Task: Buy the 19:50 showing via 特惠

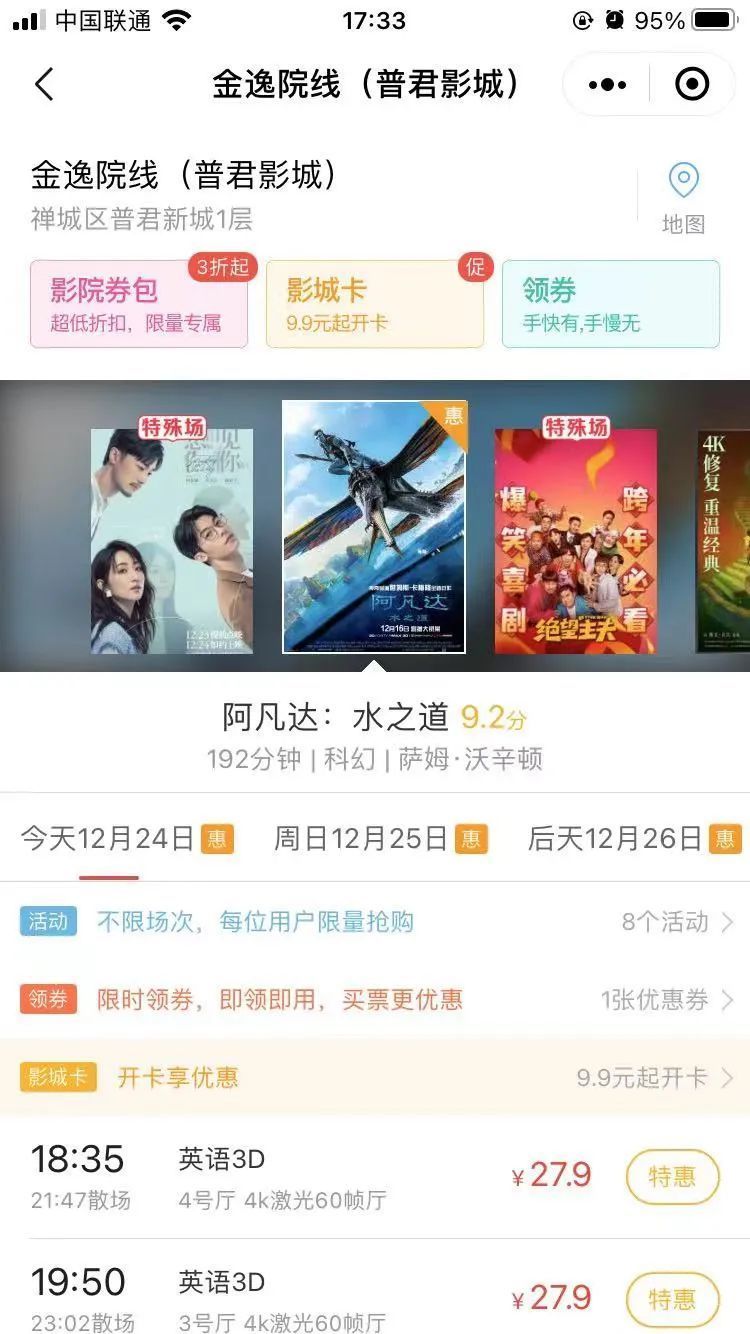Action: click(672, 1299)
